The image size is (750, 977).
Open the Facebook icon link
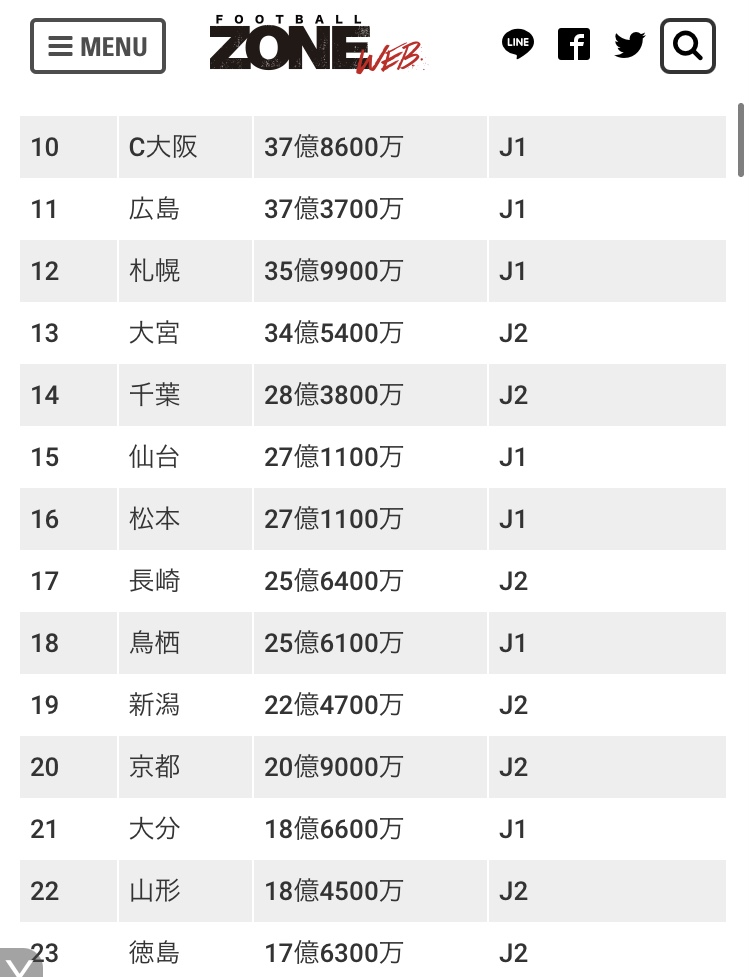click(x=574, y=44)
